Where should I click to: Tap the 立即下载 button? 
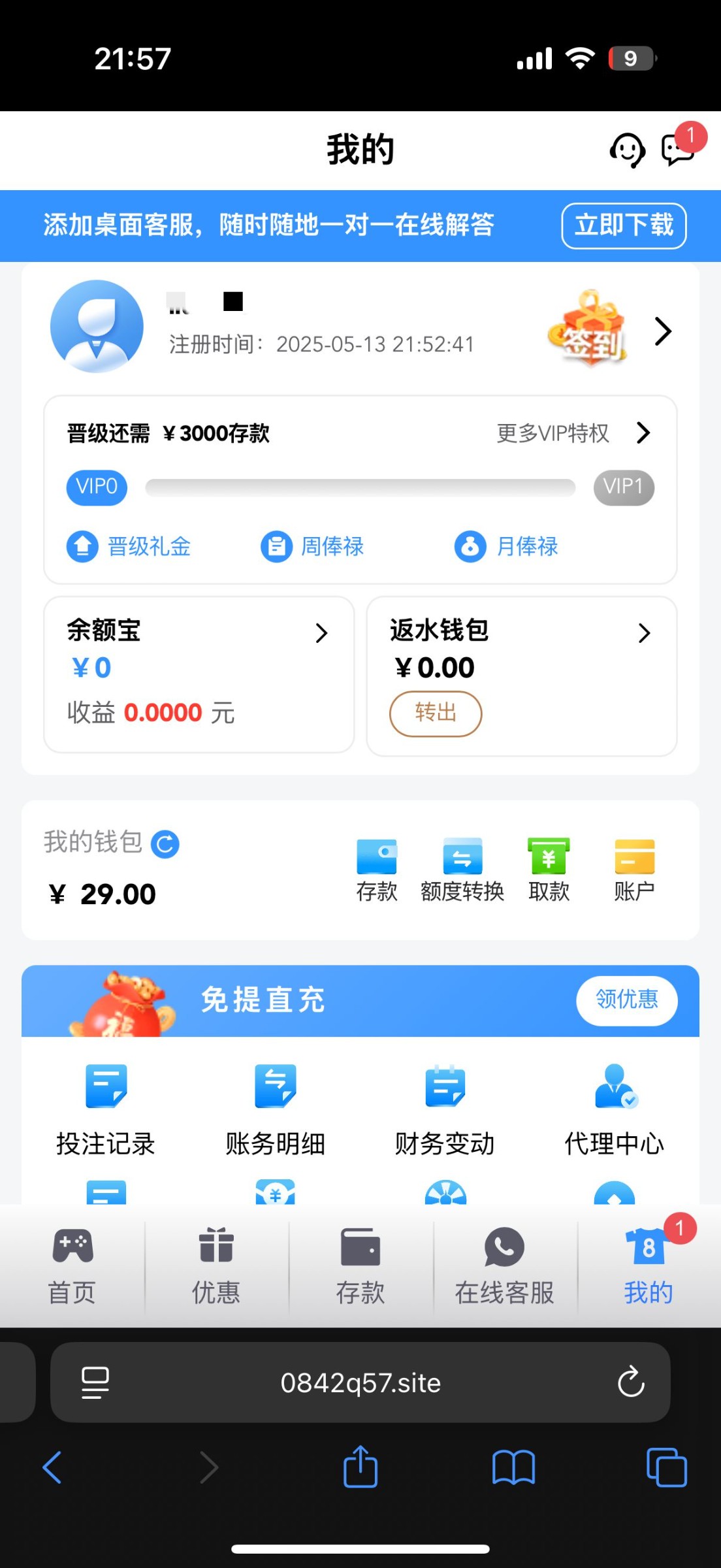click(x=623, y=226)
